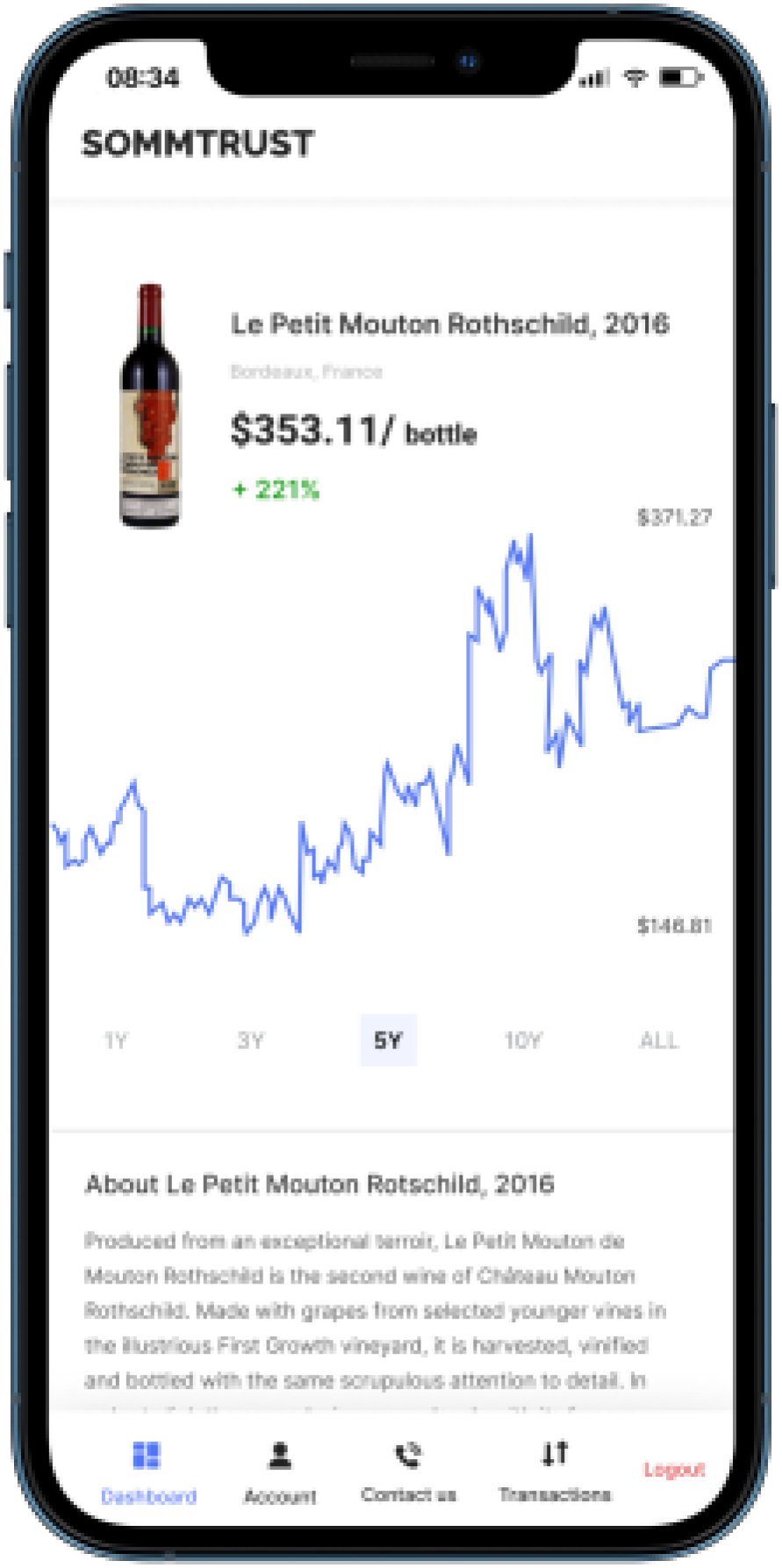Screen dimensions: 782x1568
Task: Show the 10Y price history
Action: 523,1040
